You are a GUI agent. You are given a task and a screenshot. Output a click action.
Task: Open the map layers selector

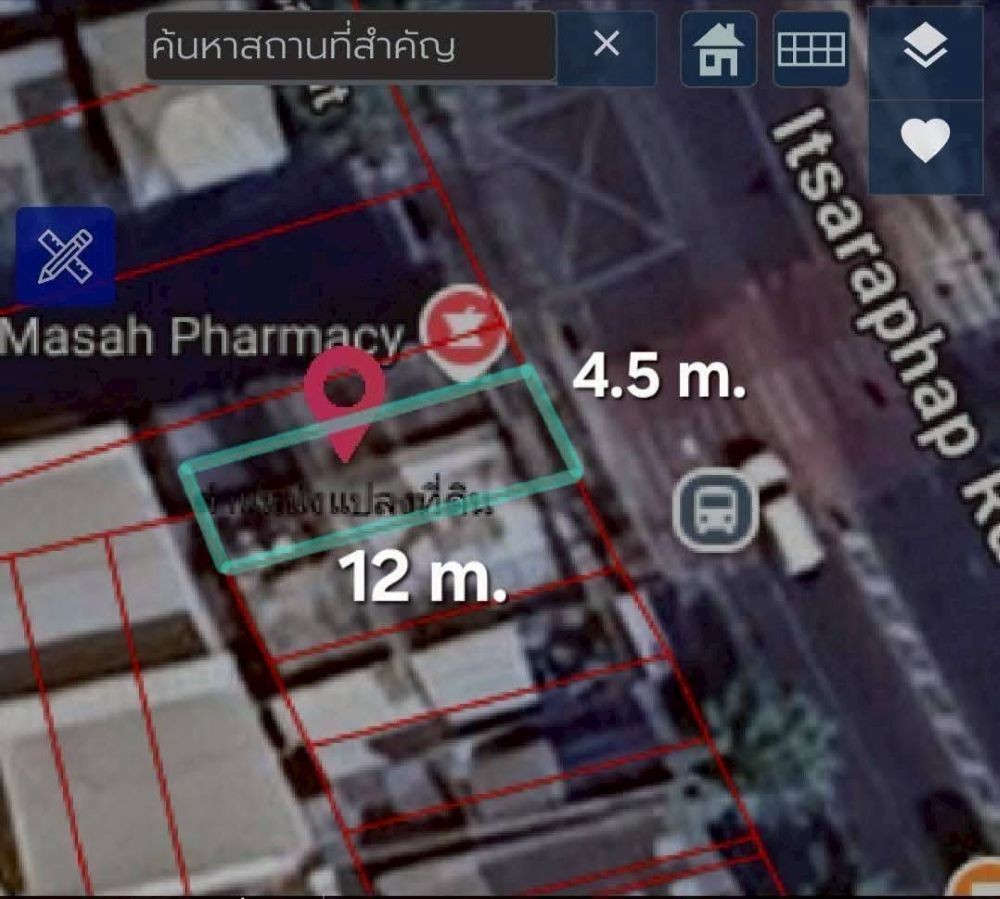pos(925,48)
